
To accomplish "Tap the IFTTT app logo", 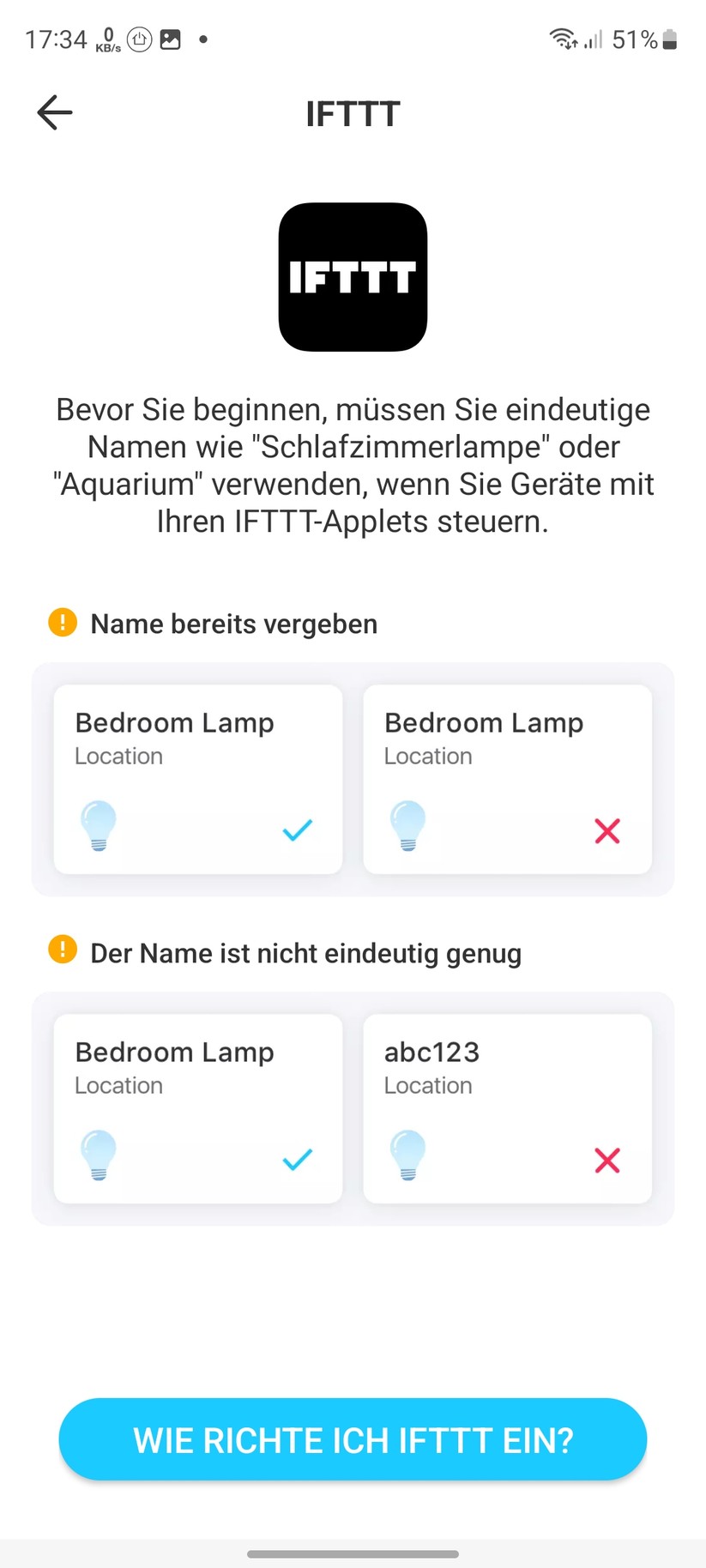I will click(x=352, y=277).
